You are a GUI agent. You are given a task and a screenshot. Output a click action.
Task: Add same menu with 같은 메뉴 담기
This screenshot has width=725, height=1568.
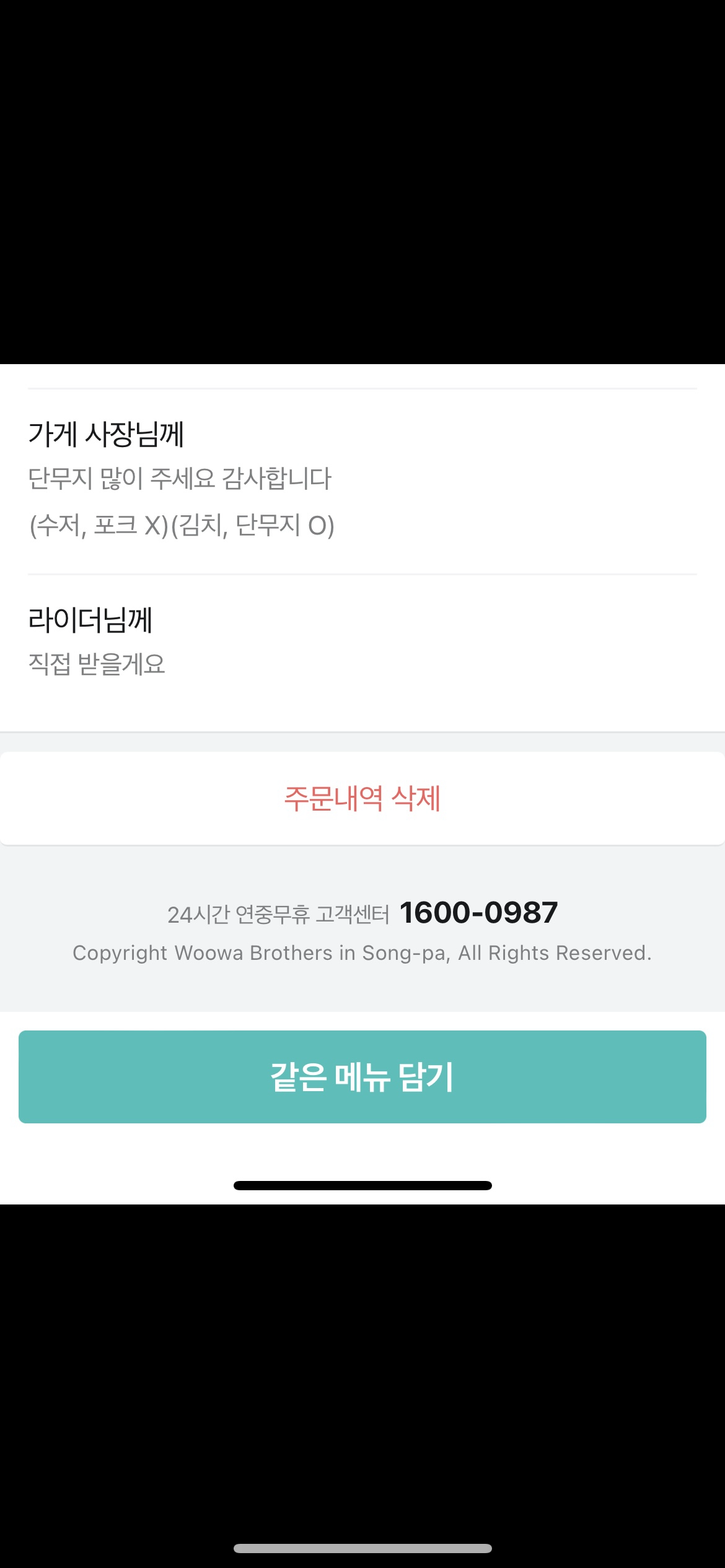click(x=362, y=1077)
